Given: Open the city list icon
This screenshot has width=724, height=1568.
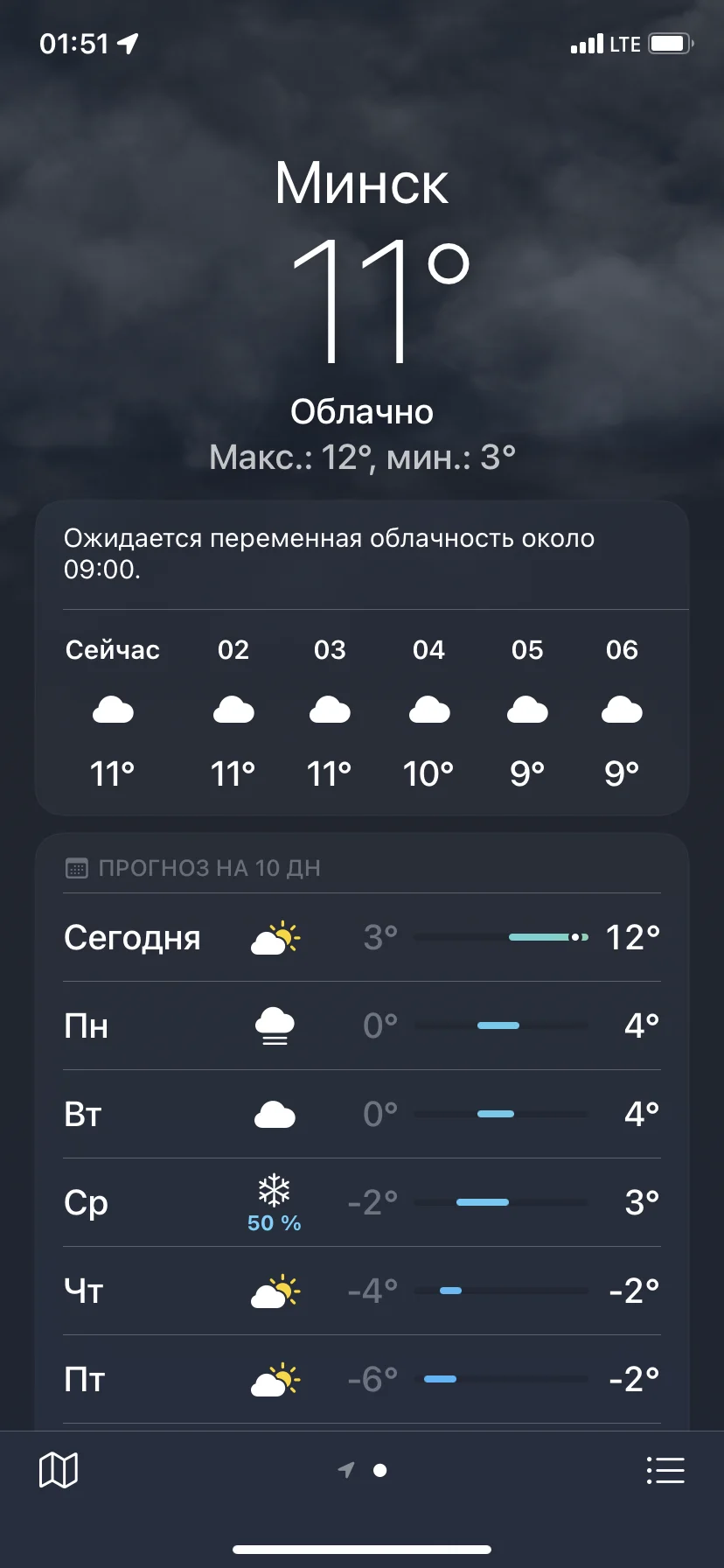Looking at the screenshot, I should point(665,1470).
